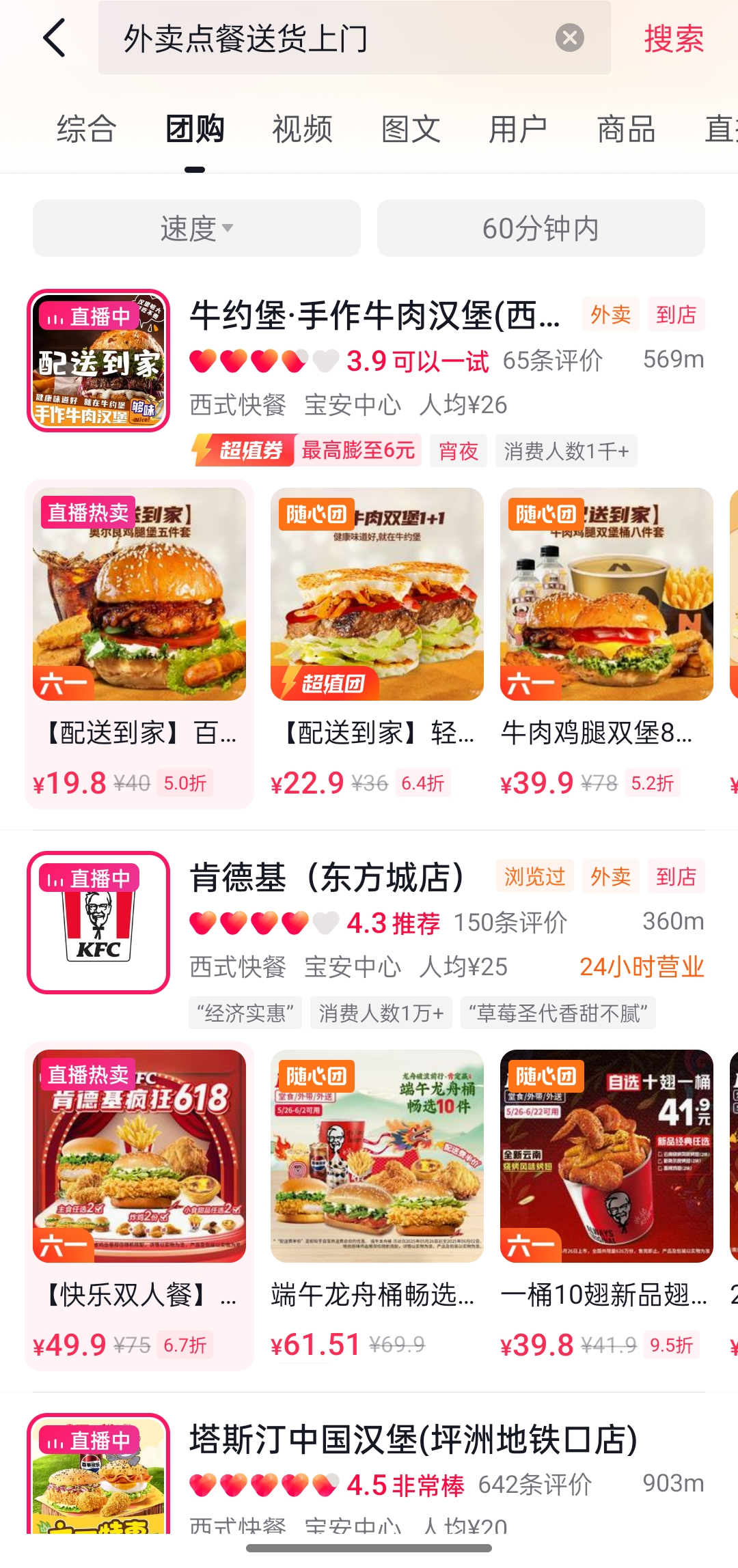Screen dimensions: 738x1568
Task: Switch to the 视频 tab
Action: [302, 129]
